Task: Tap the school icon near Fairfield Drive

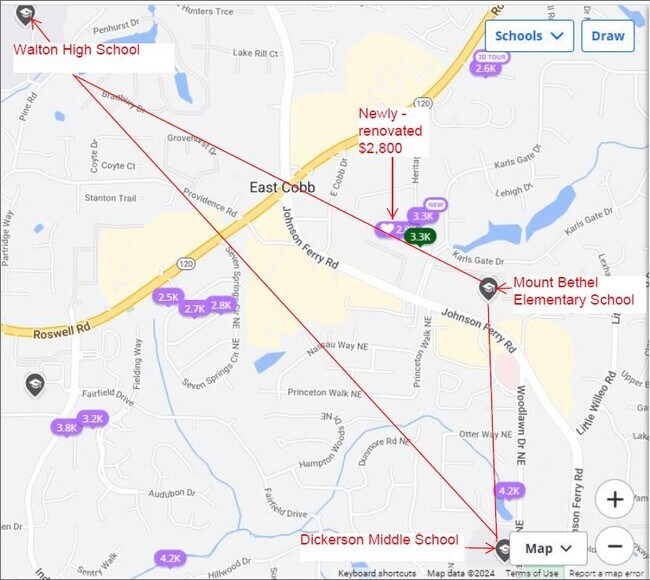Action: [x=34, y=384]
